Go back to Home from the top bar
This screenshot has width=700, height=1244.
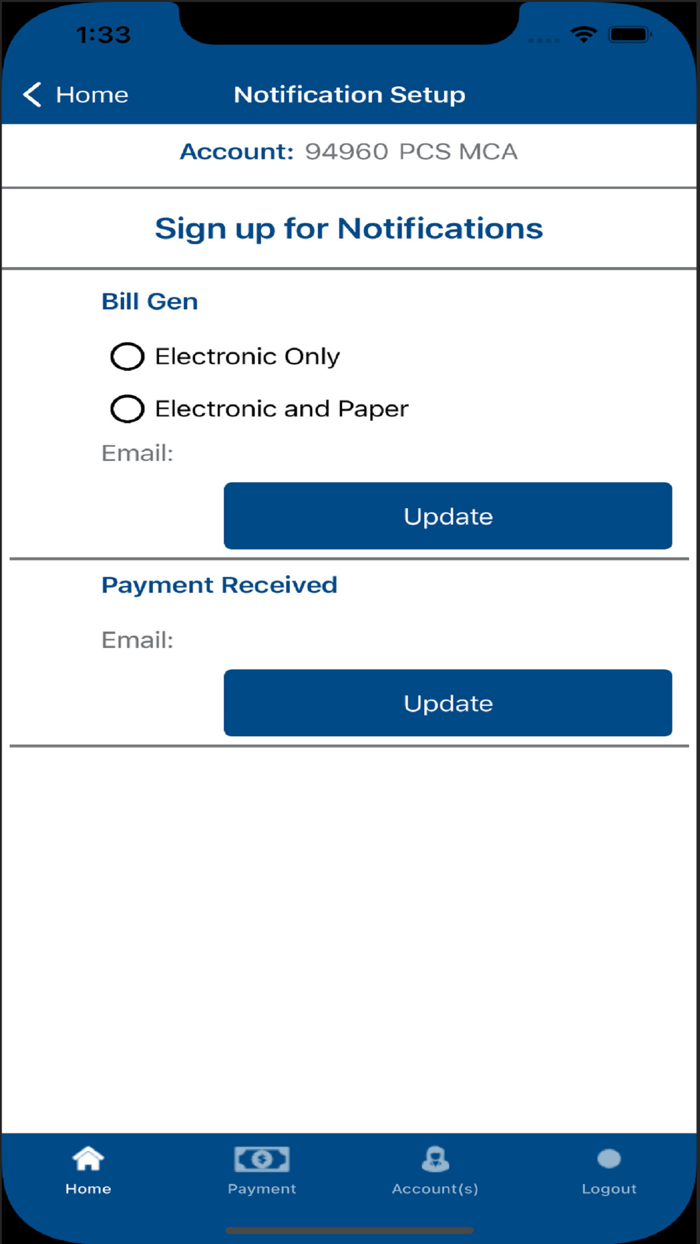[x=76, y=95]
